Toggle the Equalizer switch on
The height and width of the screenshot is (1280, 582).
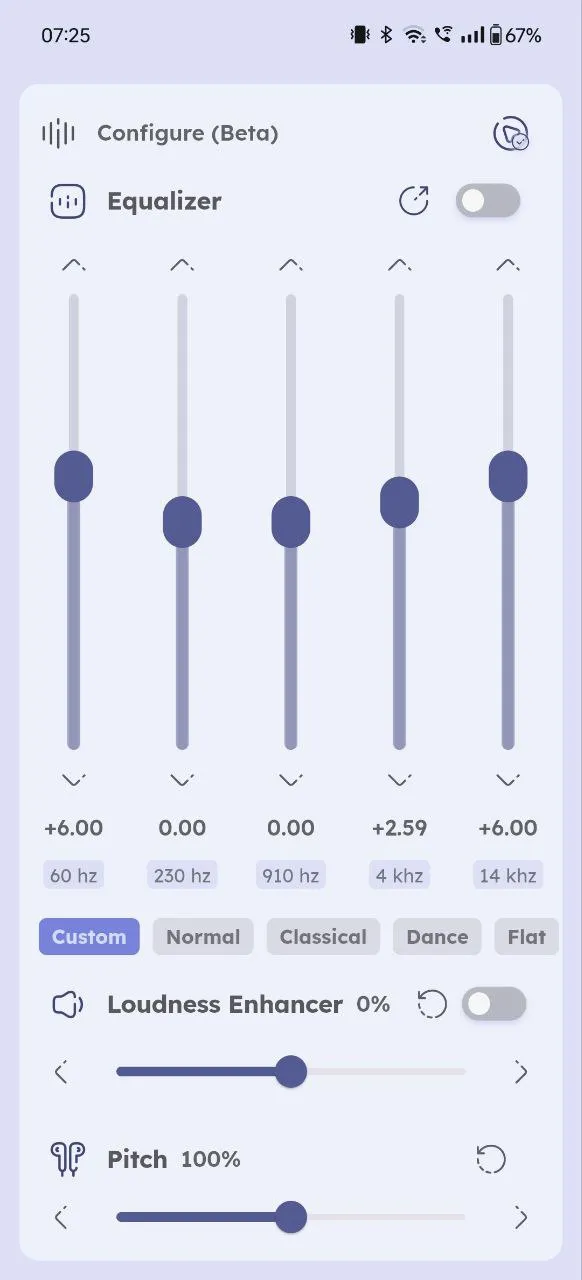coord(488,201)
